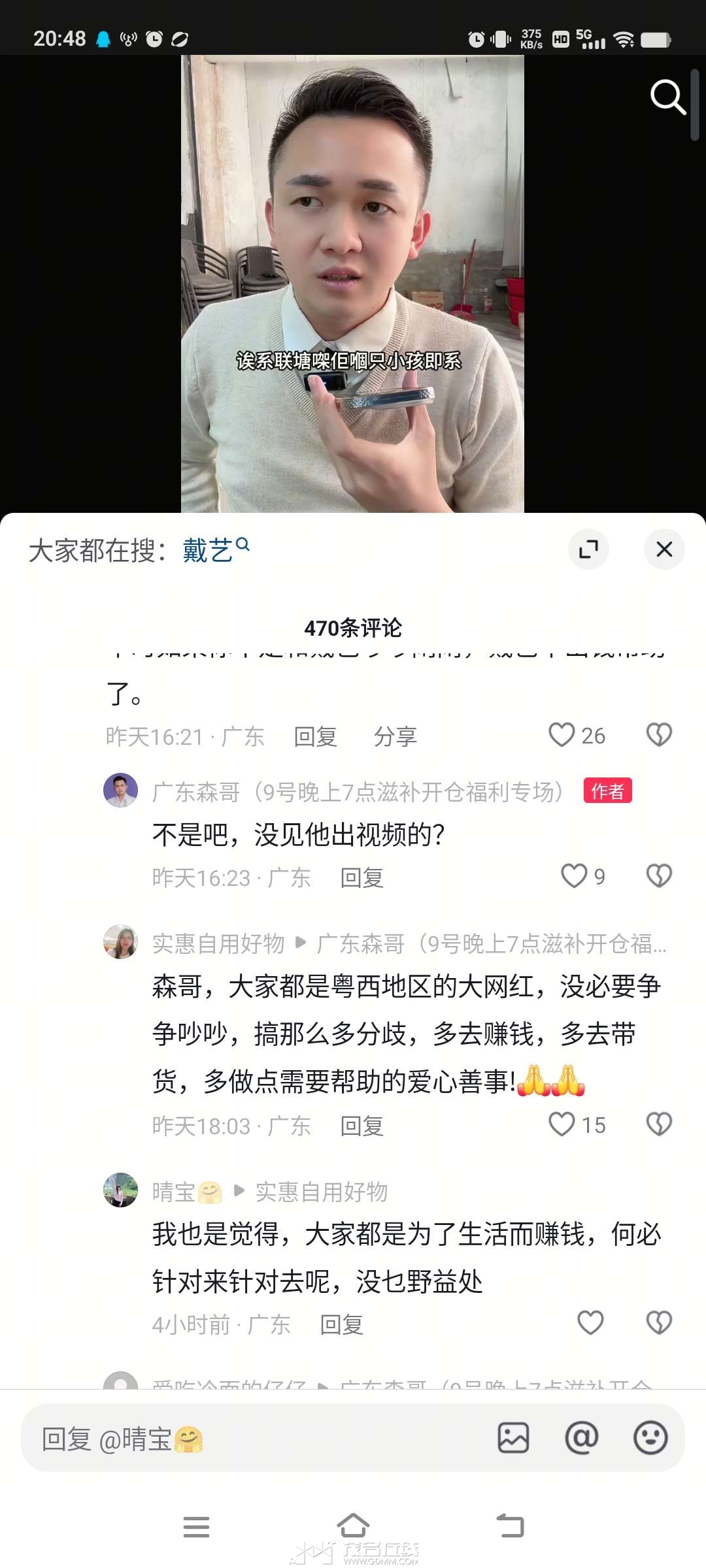Open the emoji picker in reply bar

click(650, 1438)
